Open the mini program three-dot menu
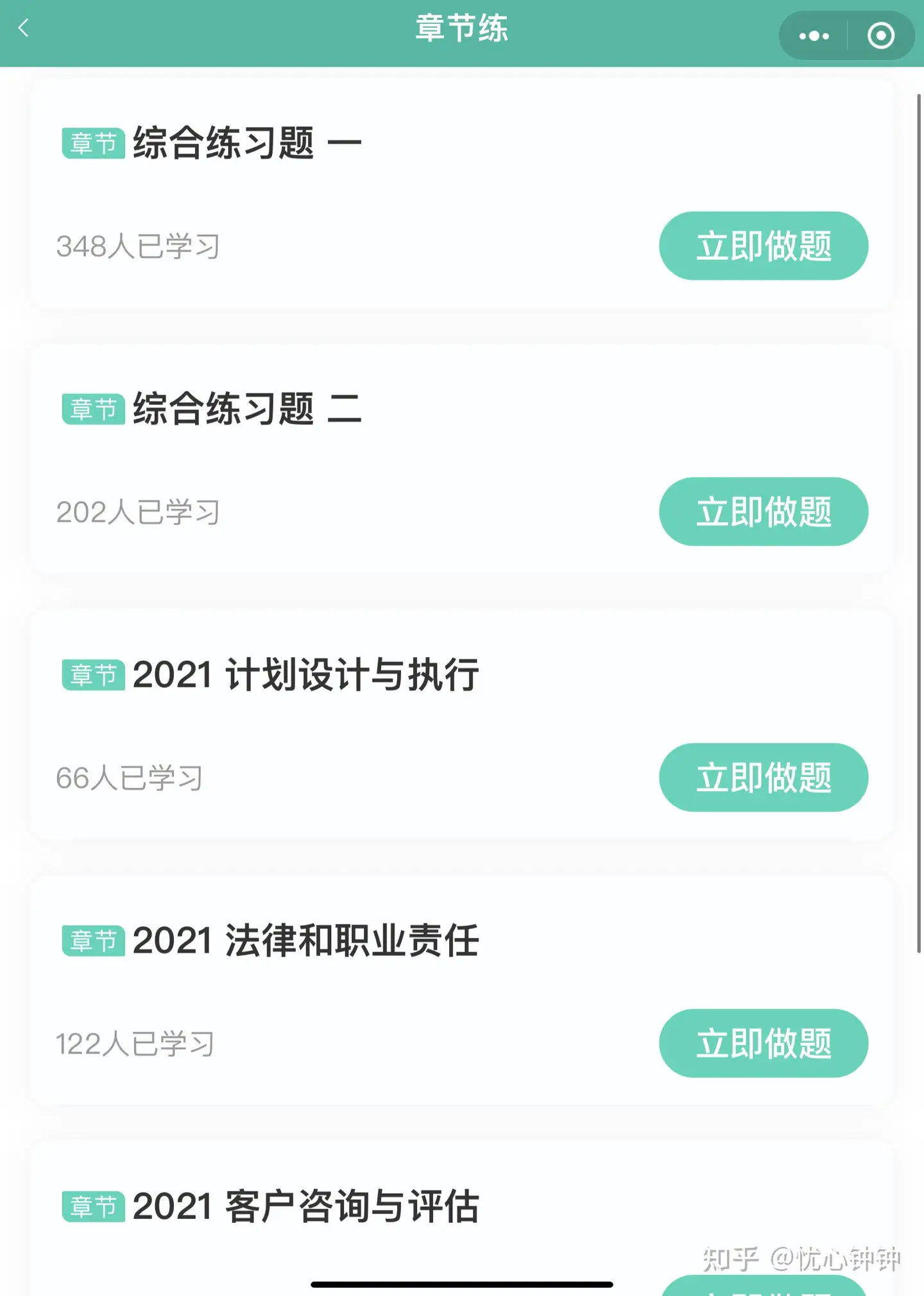Viewport: 924px width, 1296px height. 814,36
